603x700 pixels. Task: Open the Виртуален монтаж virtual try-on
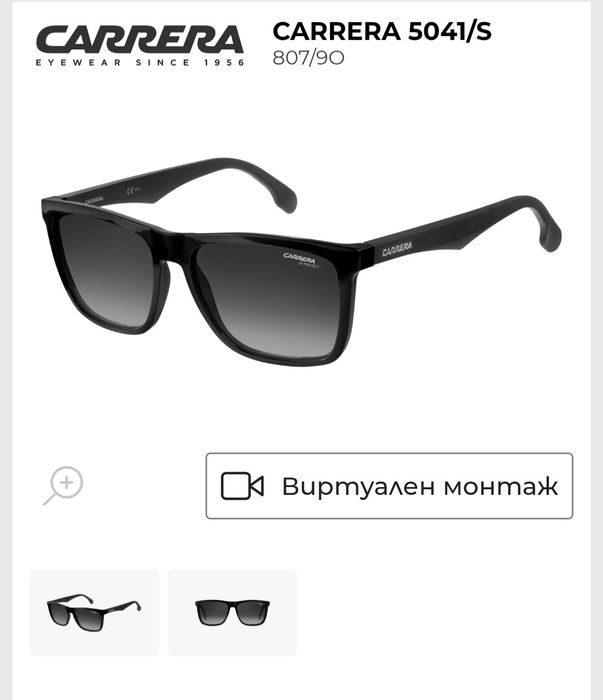[389, 486]
